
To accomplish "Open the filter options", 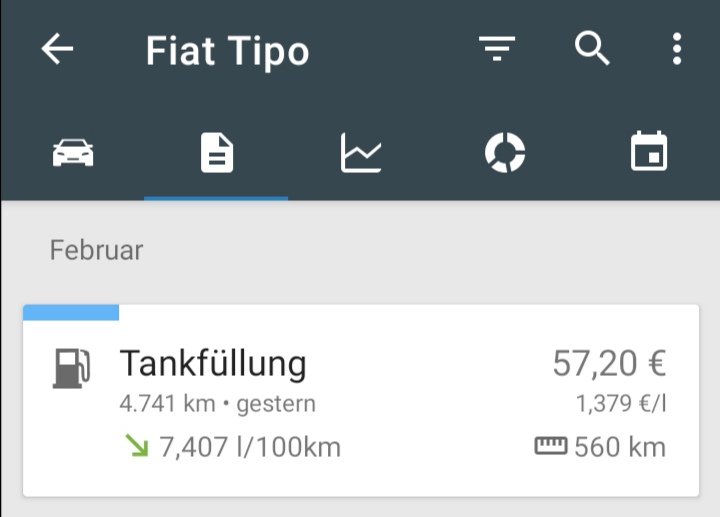I will click(496, 49).
